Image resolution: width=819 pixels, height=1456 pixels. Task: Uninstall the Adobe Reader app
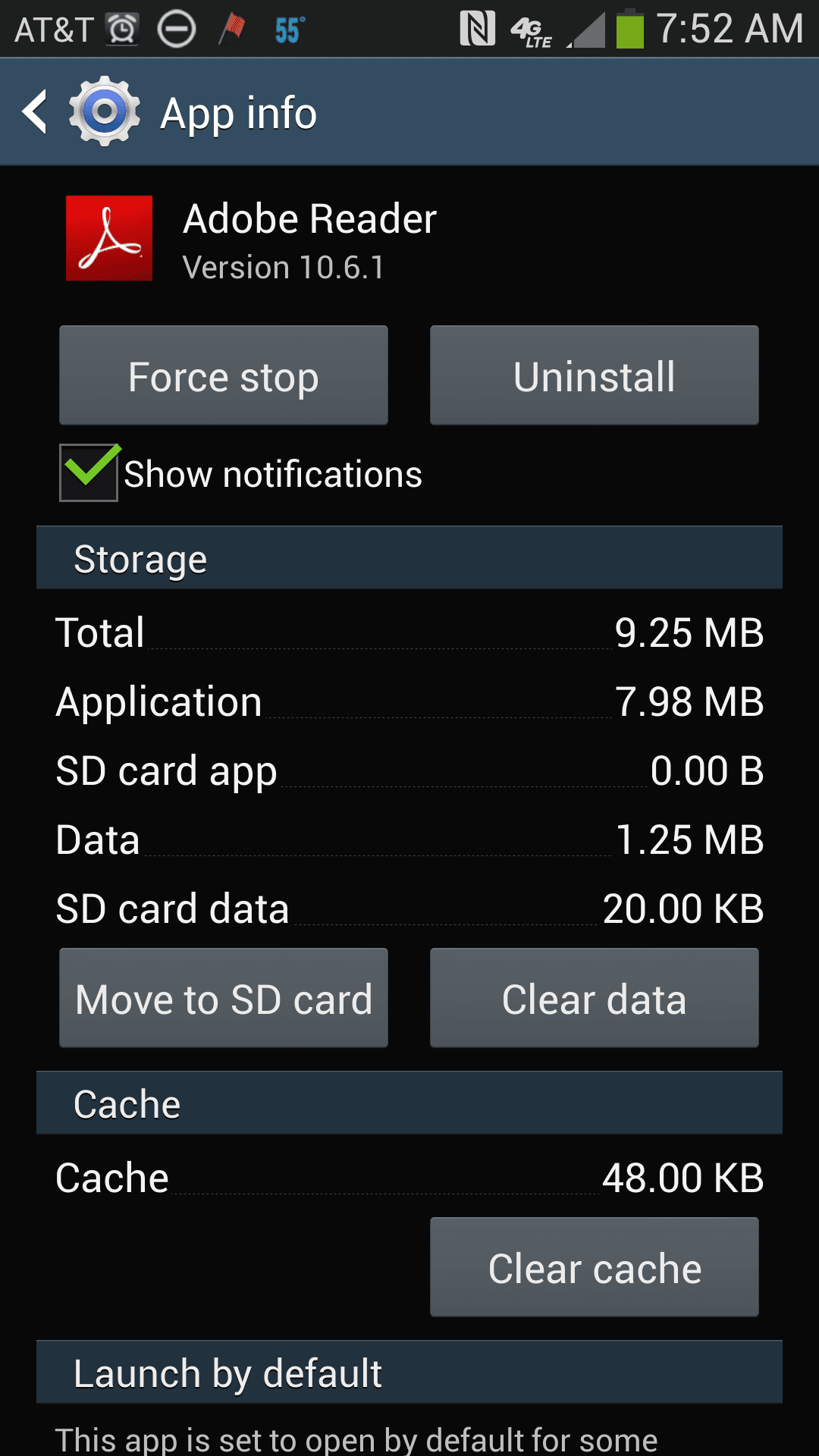coord(594,376)
